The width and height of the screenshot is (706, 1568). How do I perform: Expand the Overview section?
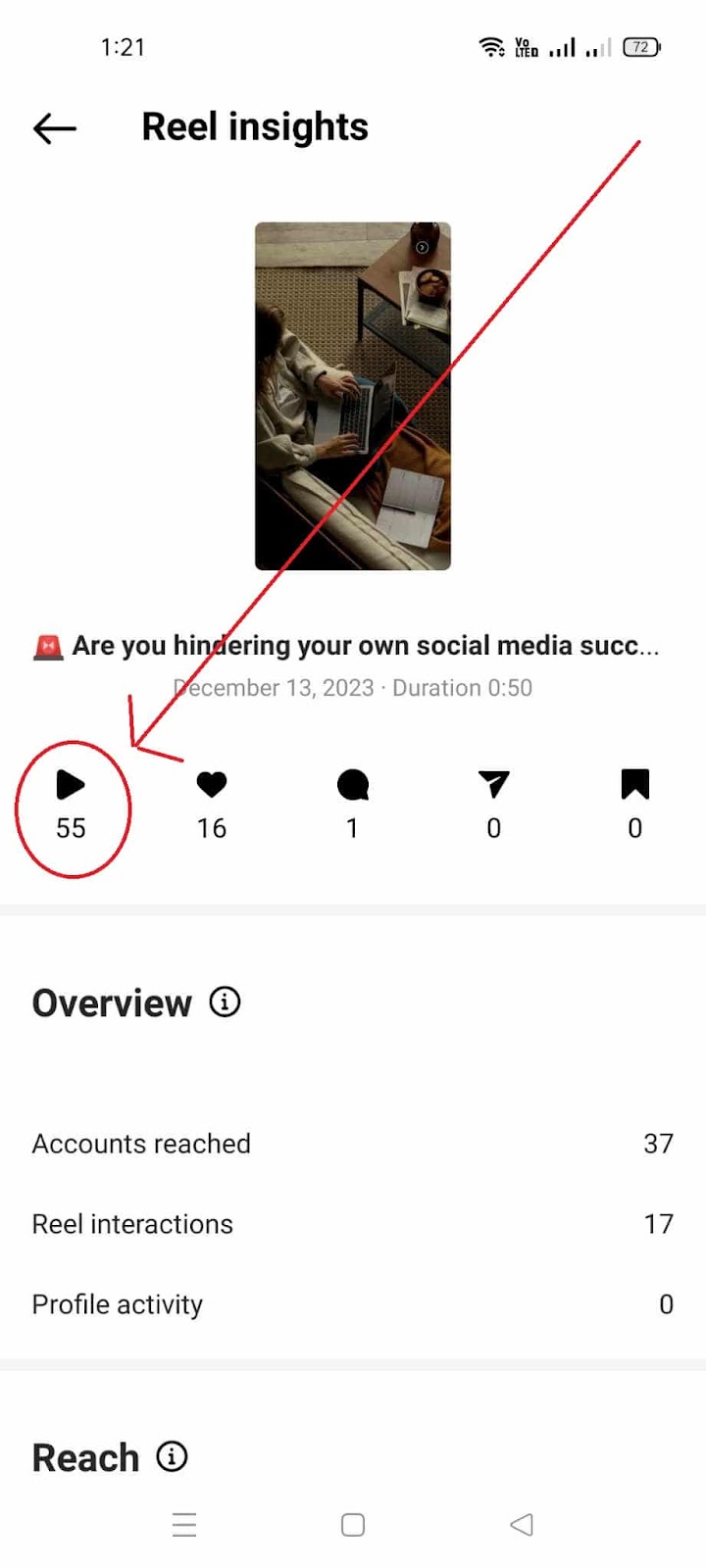tap(113, 1002)
